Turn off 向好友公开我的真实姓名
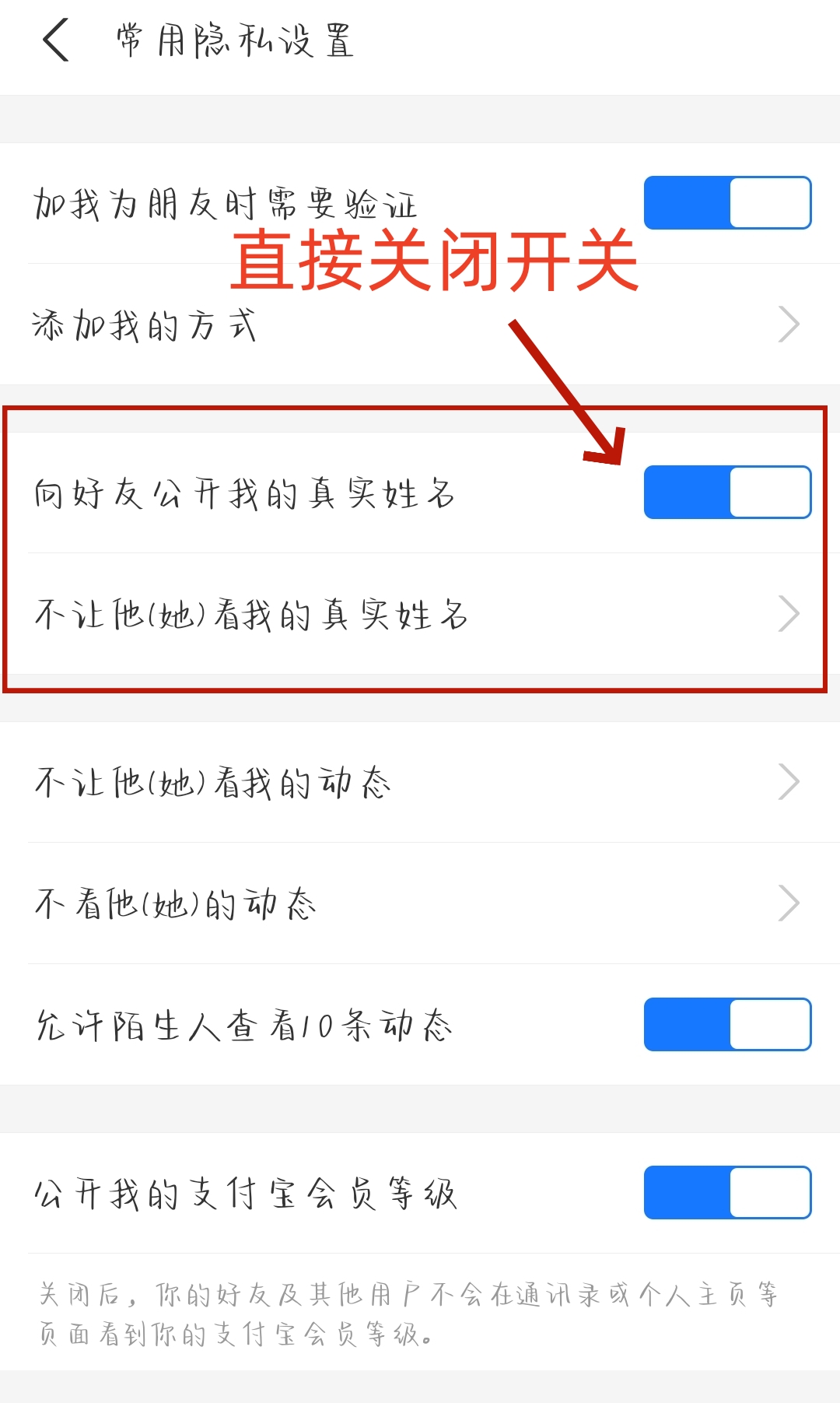 [727, 493]
